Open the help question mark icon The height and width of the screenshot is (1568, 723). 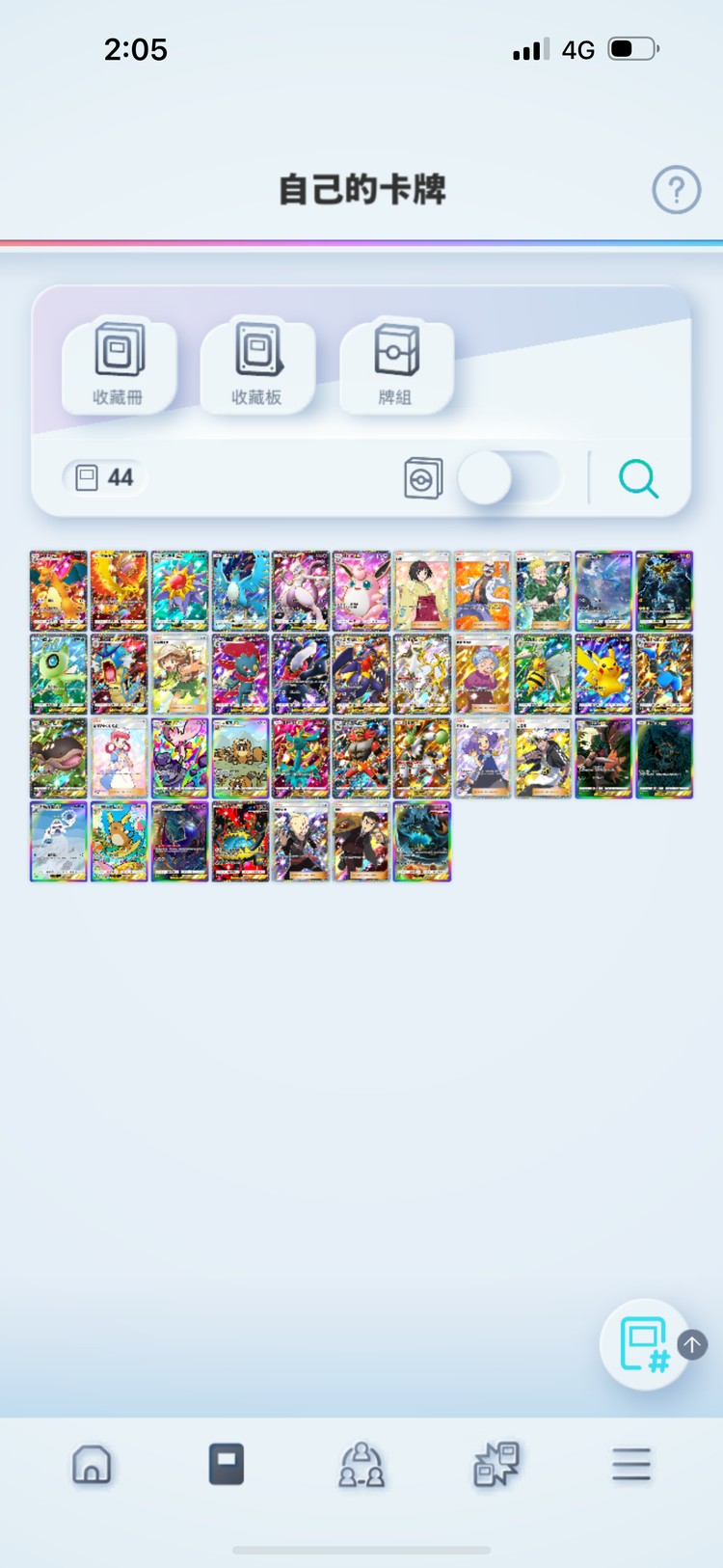pyautogui.click(x=676, y=190)
